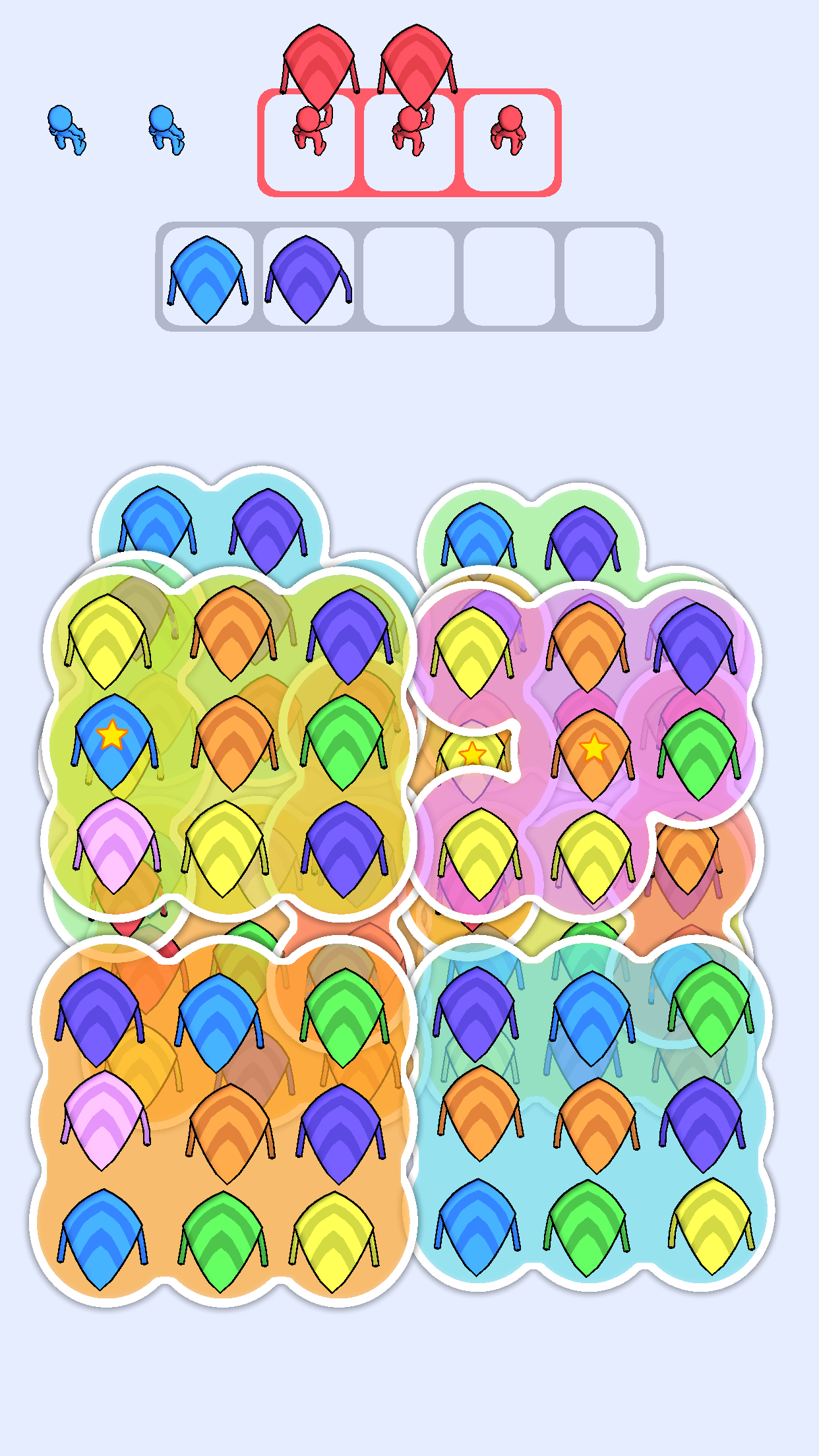Tap the pink kite in the orange block
This screenshot has height=1456, width=819.
pyautogui.click(x=104, y=1118)
